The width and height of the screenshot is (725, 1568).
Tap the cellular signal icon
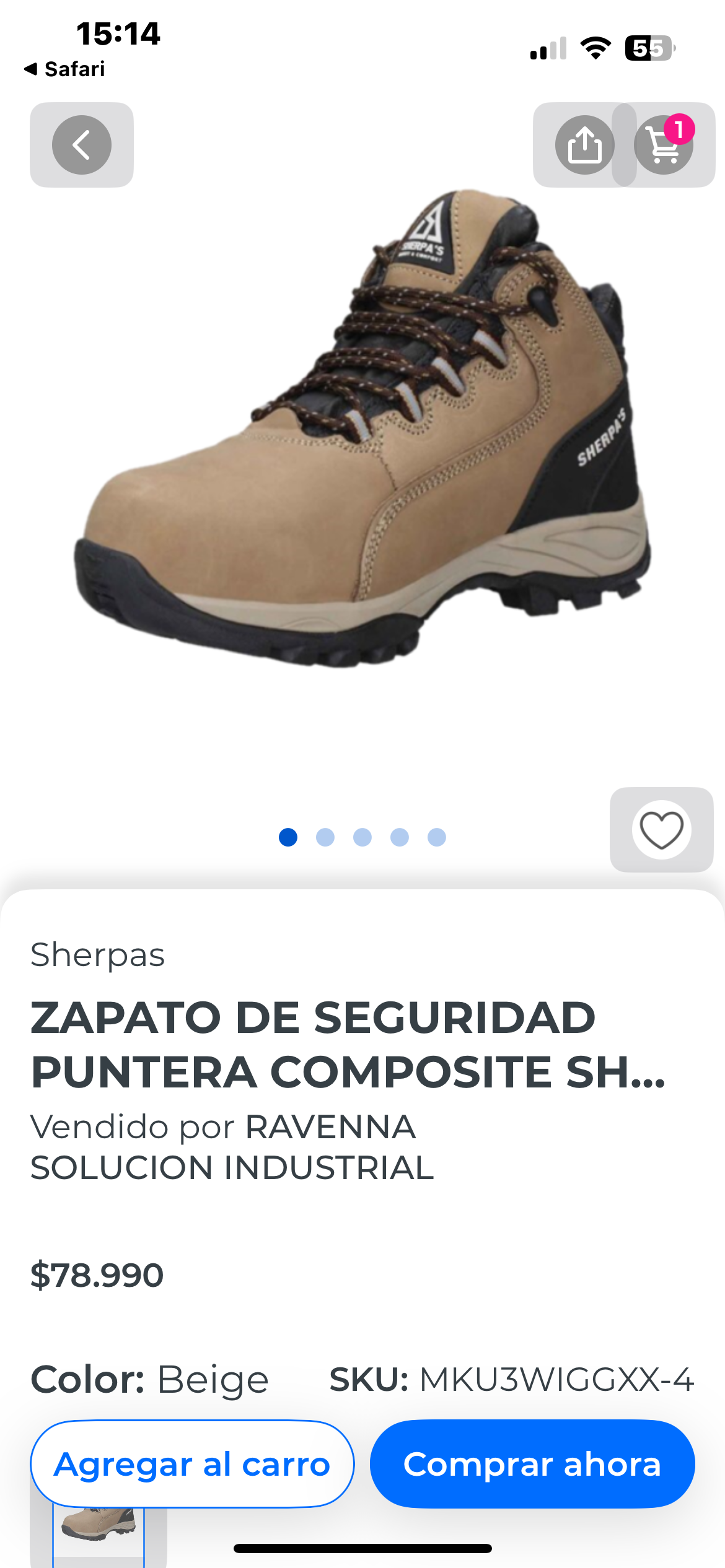tap(548, 50)
